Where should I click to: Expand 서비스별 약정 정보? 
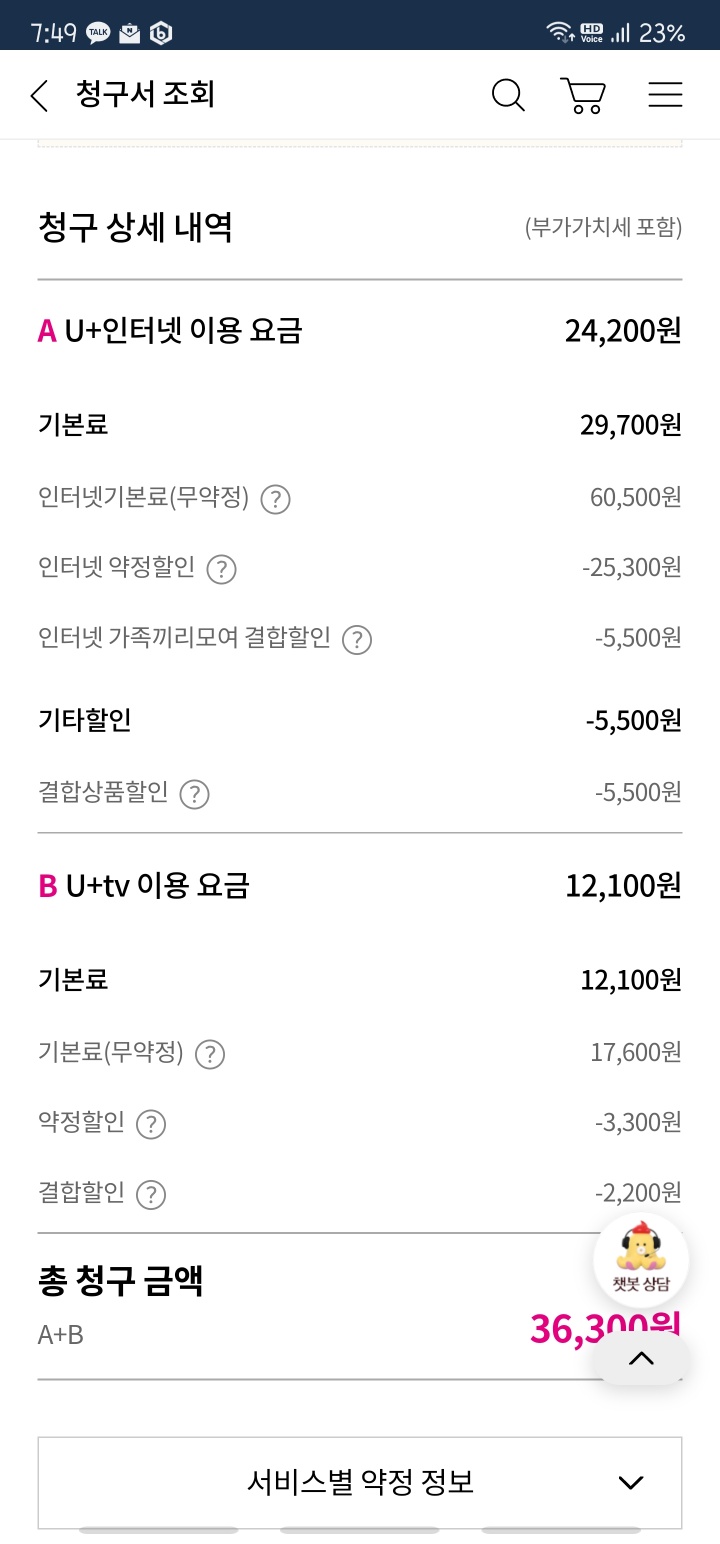[360, 1482]
